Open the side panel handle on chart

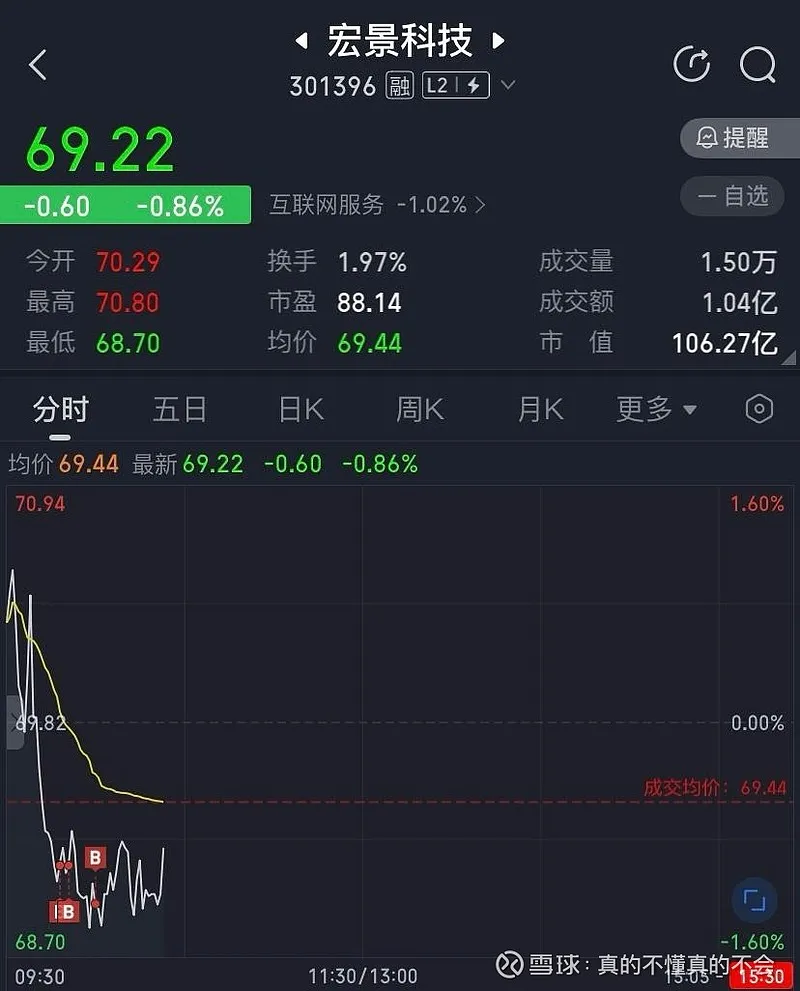coord(15,721)
